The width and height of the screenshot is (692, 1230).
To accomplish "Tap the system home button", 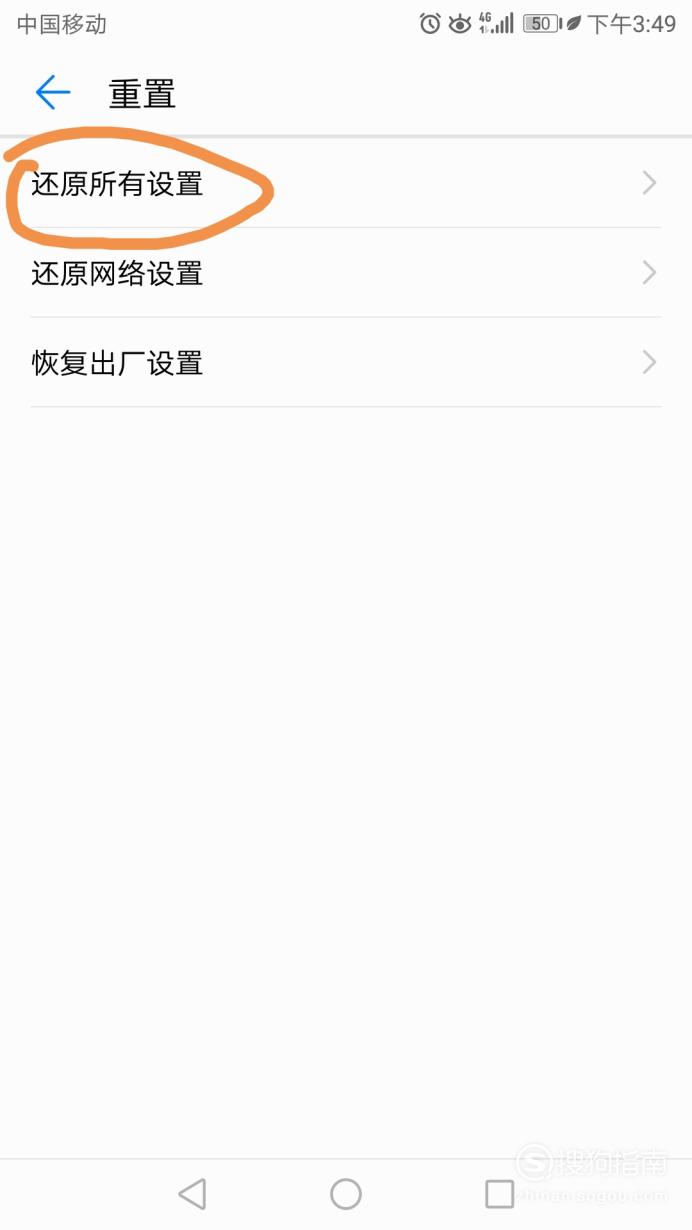I will coord(346,1193).
